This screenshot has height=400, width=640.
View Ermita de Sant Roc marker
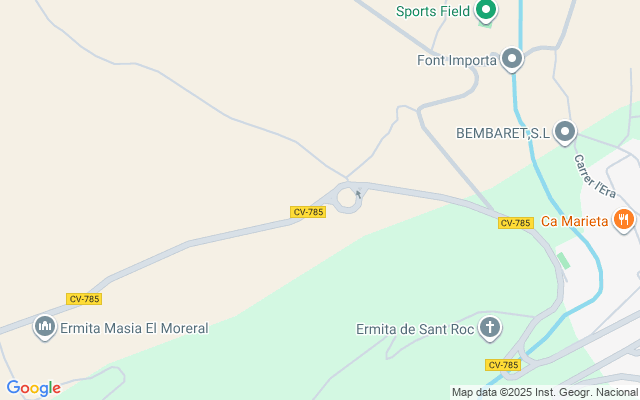(x=490, y=328)
